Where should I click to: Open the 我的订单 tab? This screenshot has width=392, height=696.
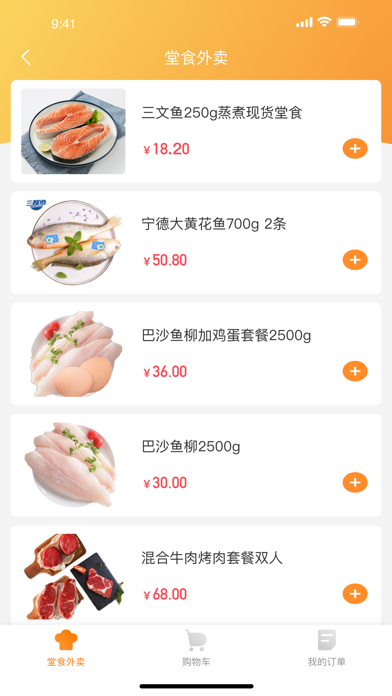click(327, 648)
